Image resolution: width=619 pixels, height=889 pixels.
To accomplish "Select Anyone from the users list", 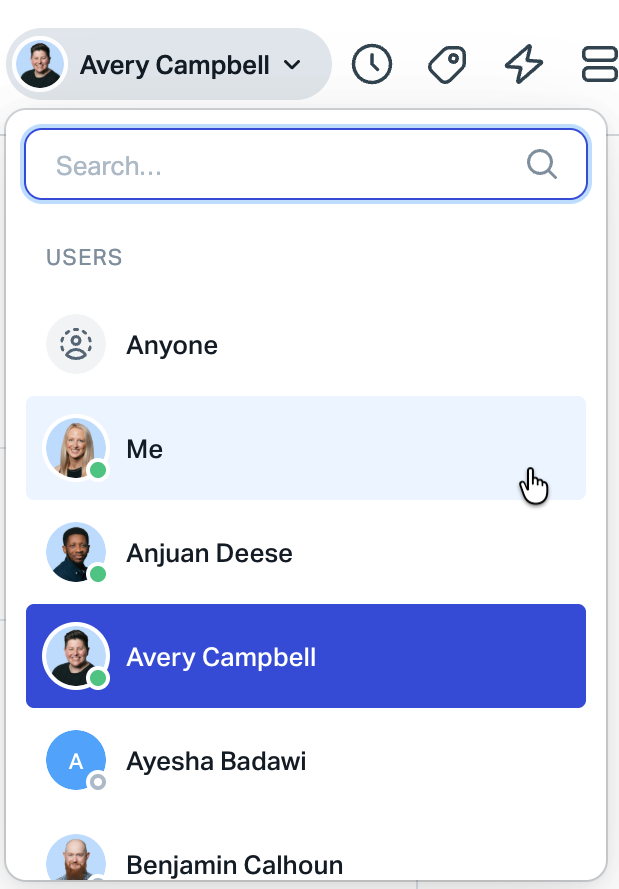I will (x=305, y=345).
